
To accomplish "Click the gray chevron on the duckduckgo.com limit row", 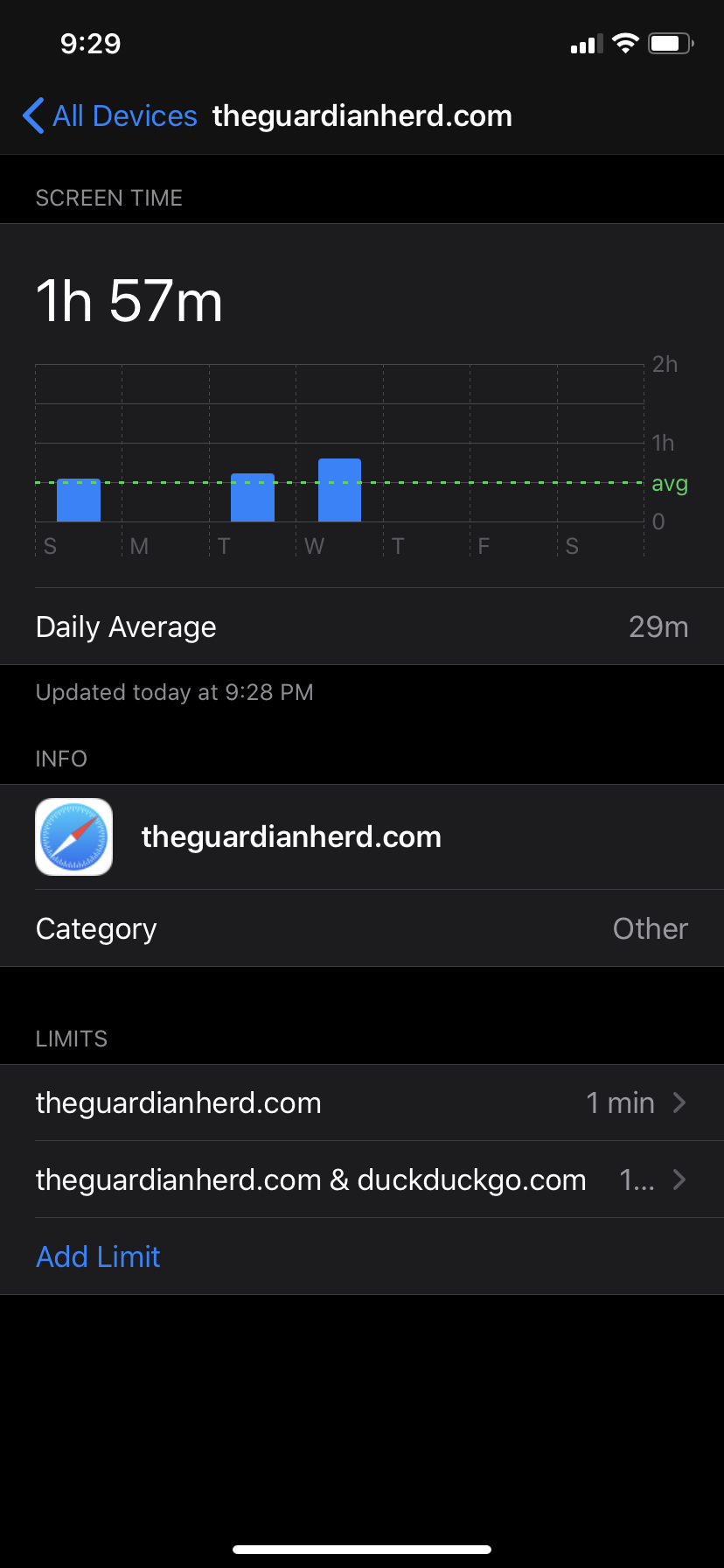I will [679, 1179].
